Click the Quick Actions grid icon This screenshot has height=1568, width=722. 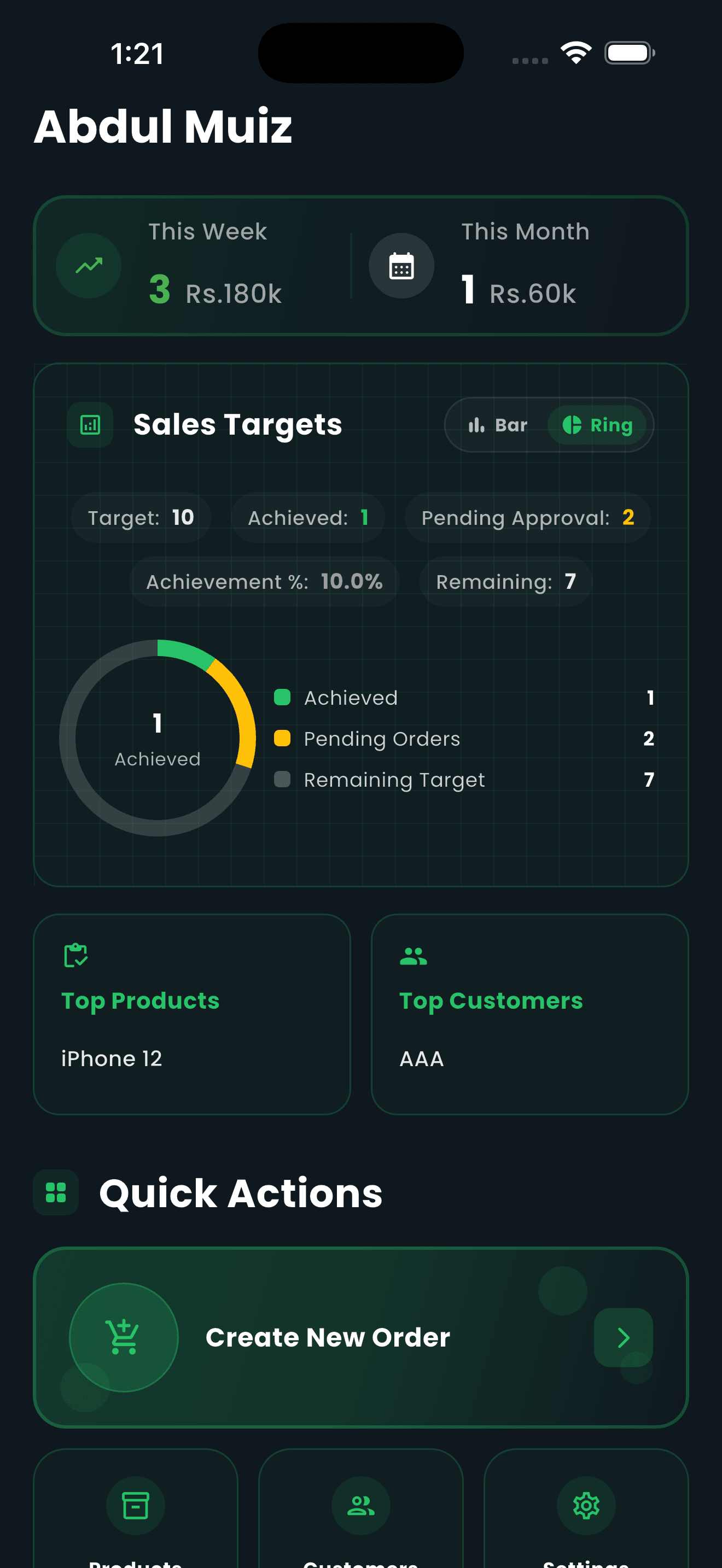tap(55, 1192)
